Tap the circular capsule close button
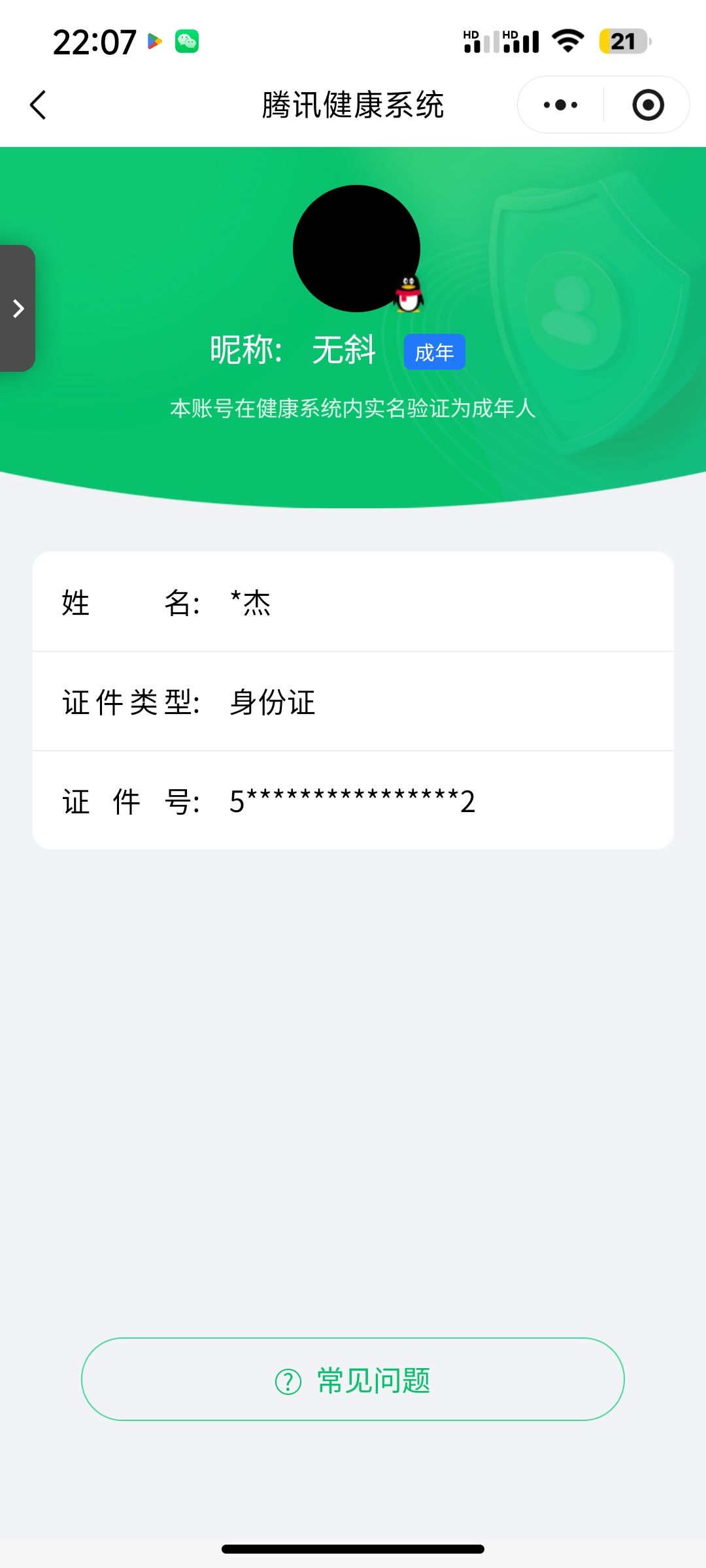 (x=647, y=105)
